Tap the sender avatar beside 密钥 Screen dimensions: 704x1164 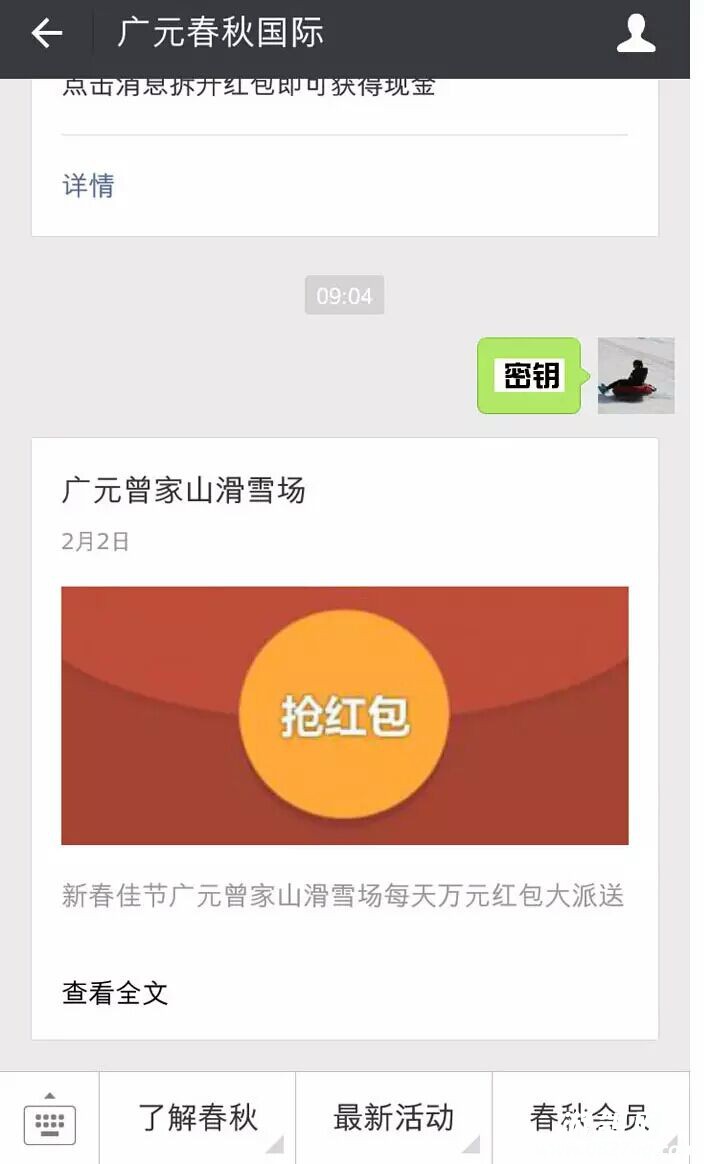[x=636, y=376]
